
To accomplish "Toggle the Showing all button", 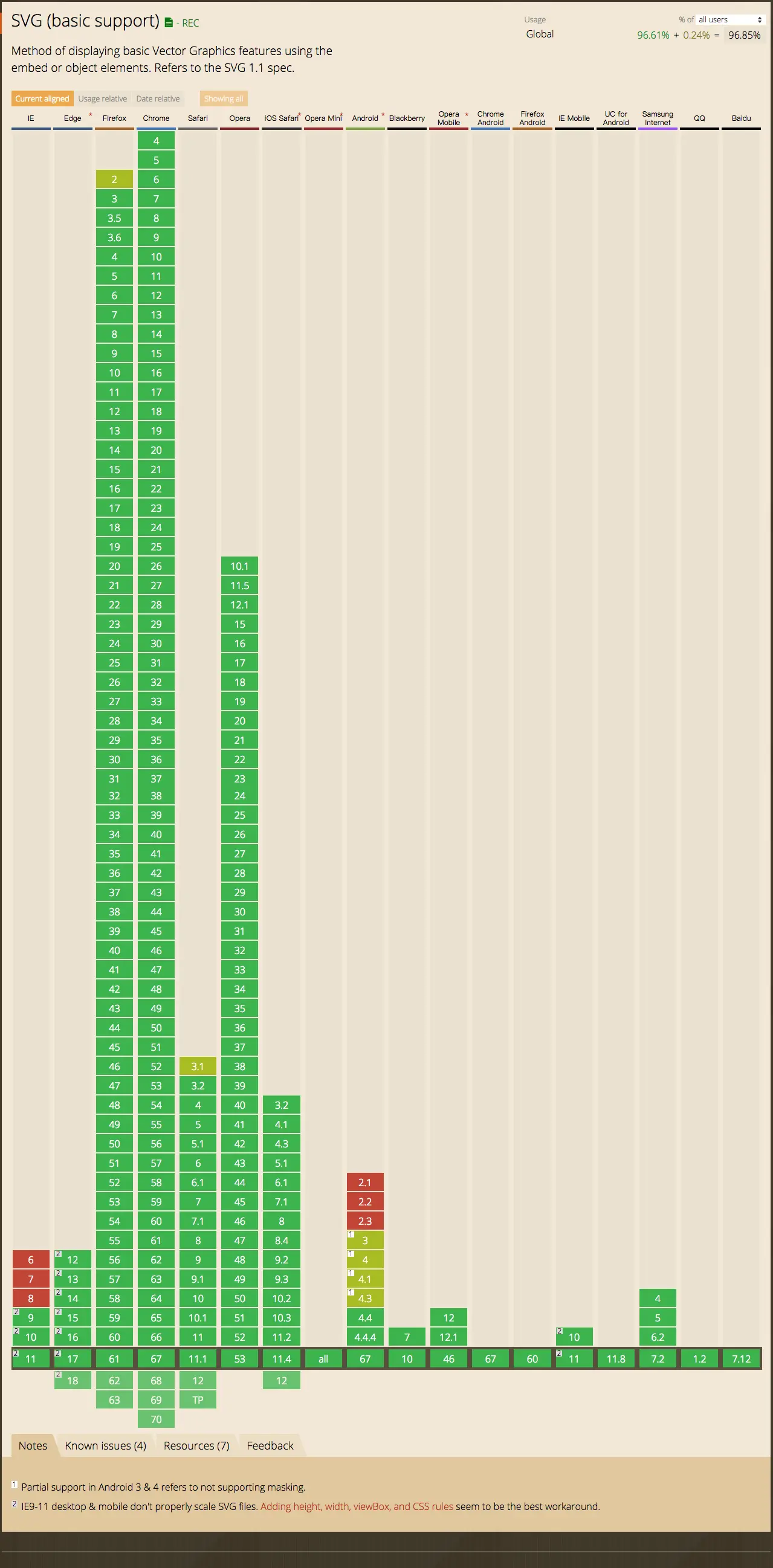I will 224,98.
